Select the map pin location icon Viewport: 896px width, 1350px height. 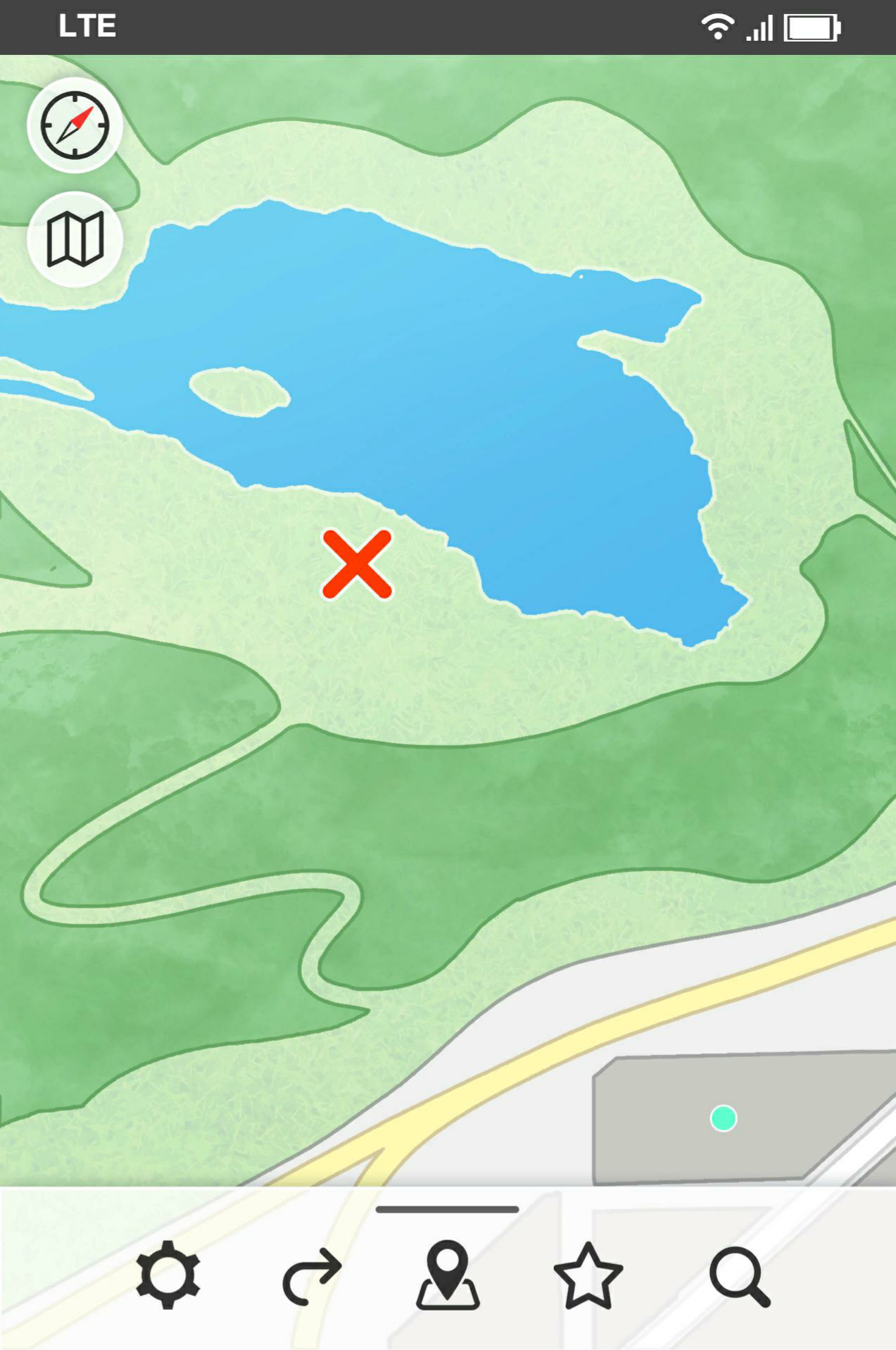[448, 1275]
